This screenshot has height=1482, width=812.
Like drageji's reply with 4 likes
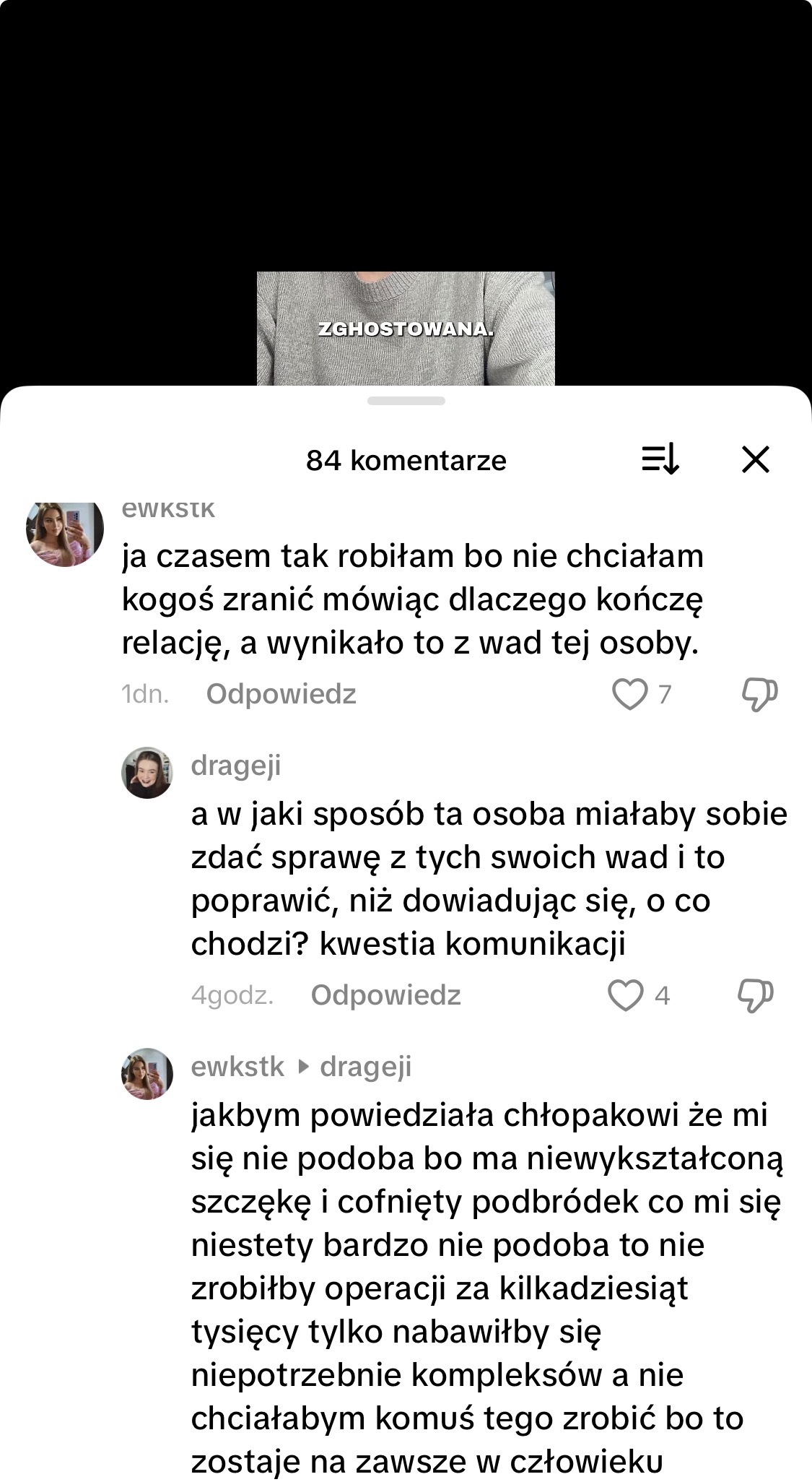pos(625,995)
